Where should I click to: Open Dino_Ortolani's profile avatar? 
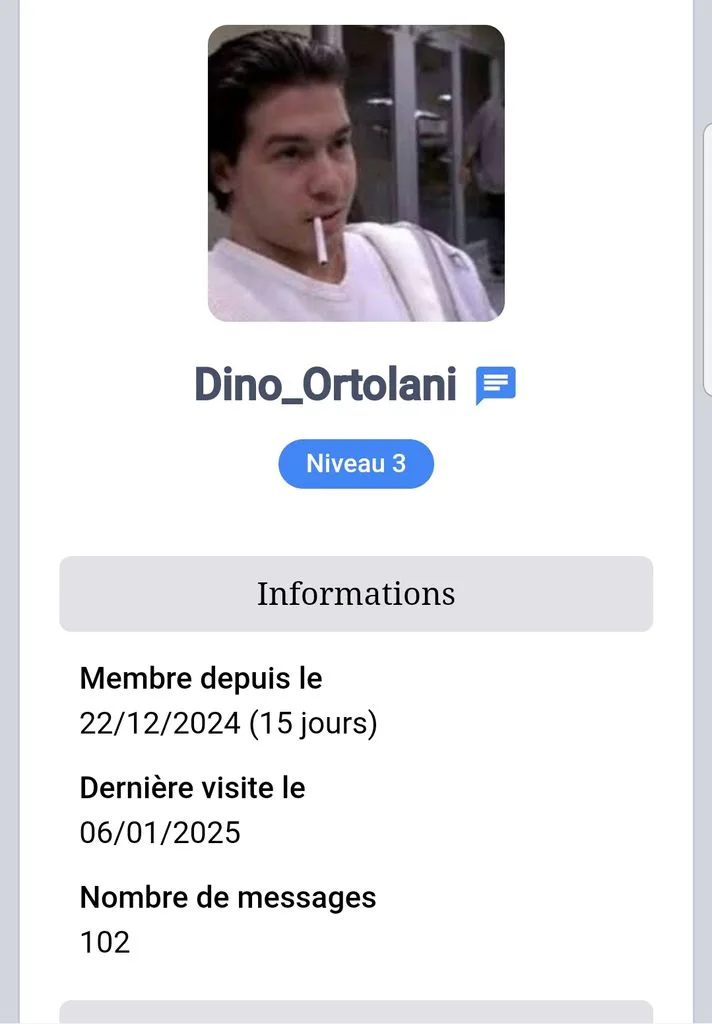click(356, 173)
